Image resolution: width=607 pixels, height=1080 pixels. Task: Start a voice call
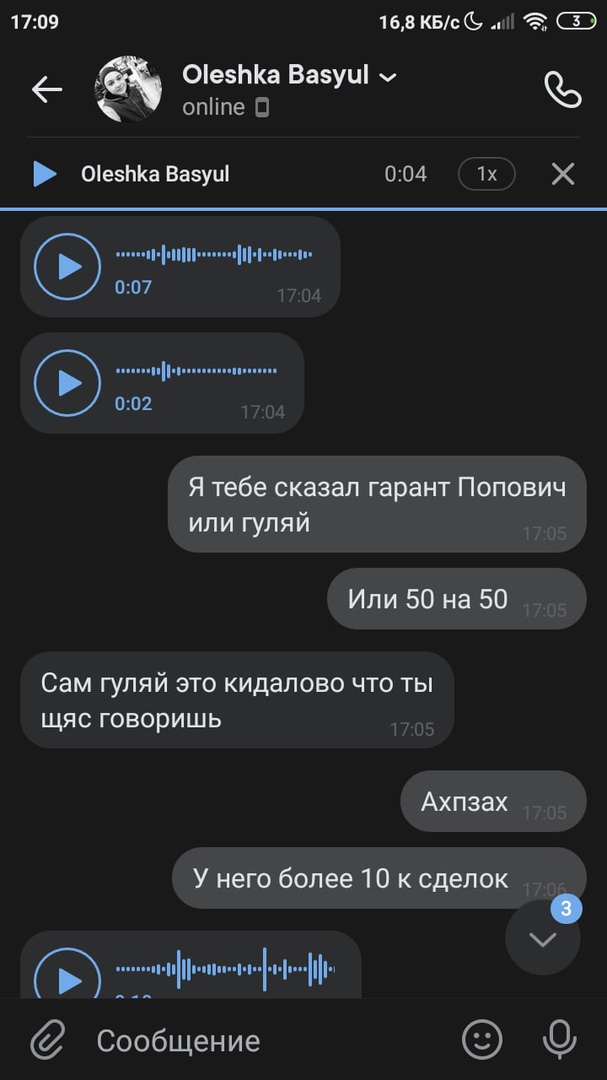click(562, 90)
